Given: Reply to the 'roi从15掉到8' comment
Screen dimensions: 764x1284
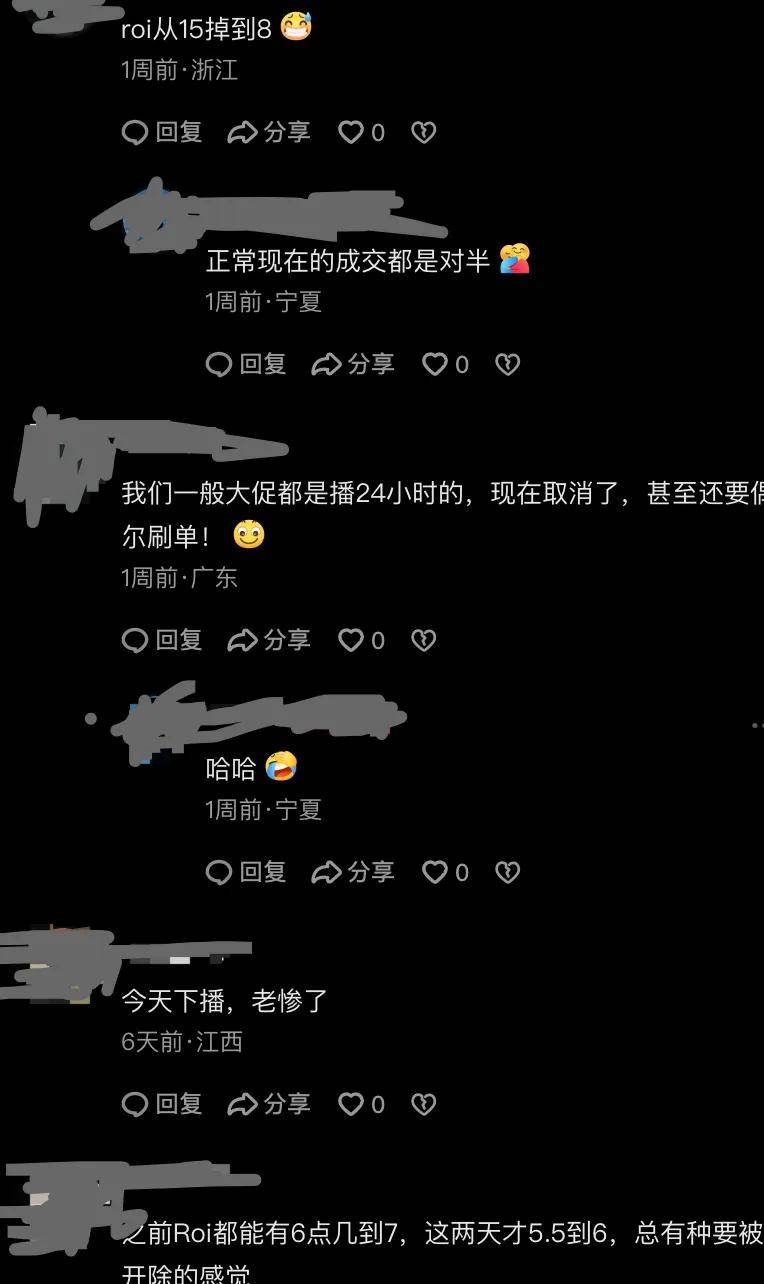Looking at the screenshot, I should coord(161,132).
